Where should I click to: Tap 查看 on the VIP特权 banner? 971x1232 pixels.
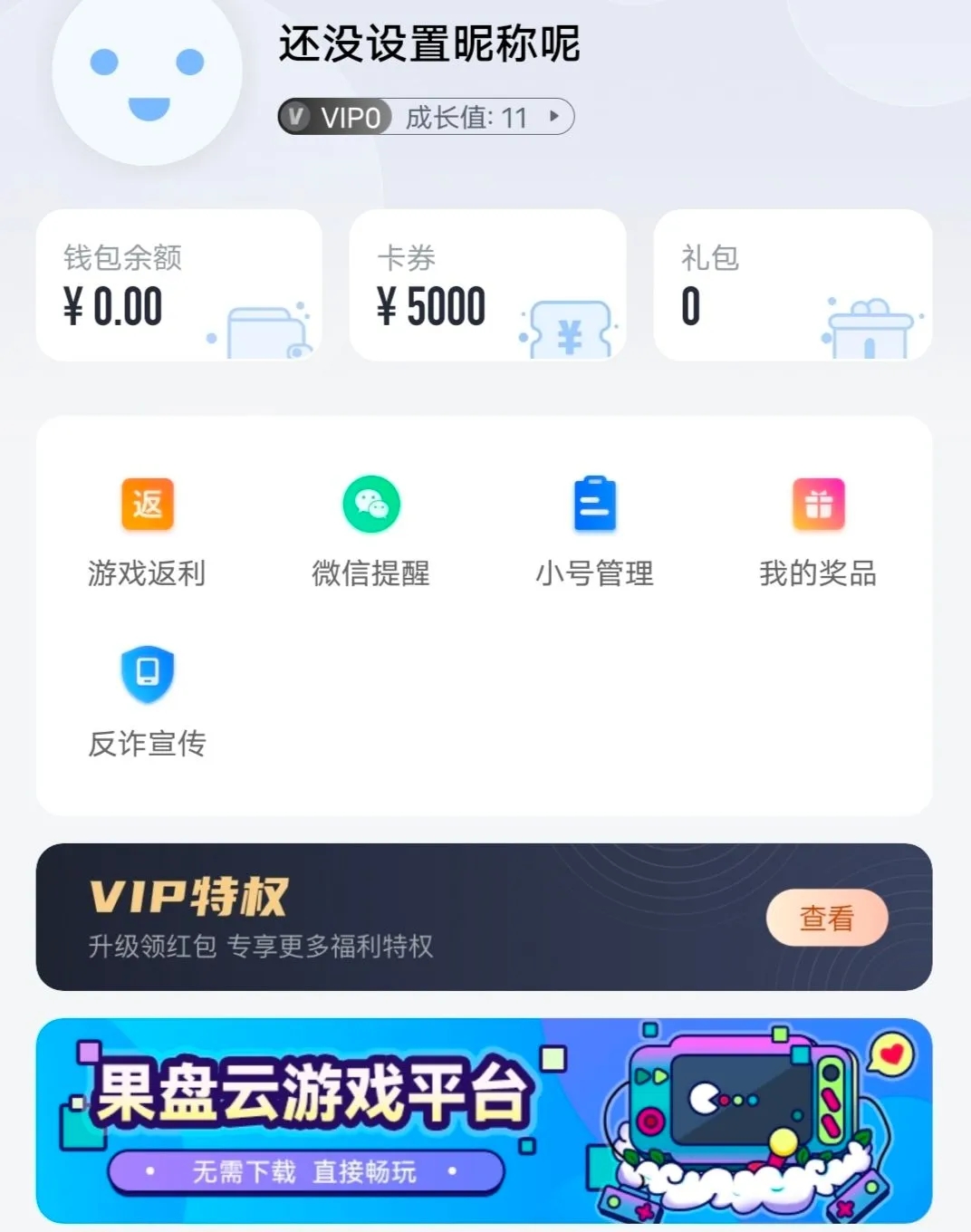pyautogui.click(x=826, y=918)
